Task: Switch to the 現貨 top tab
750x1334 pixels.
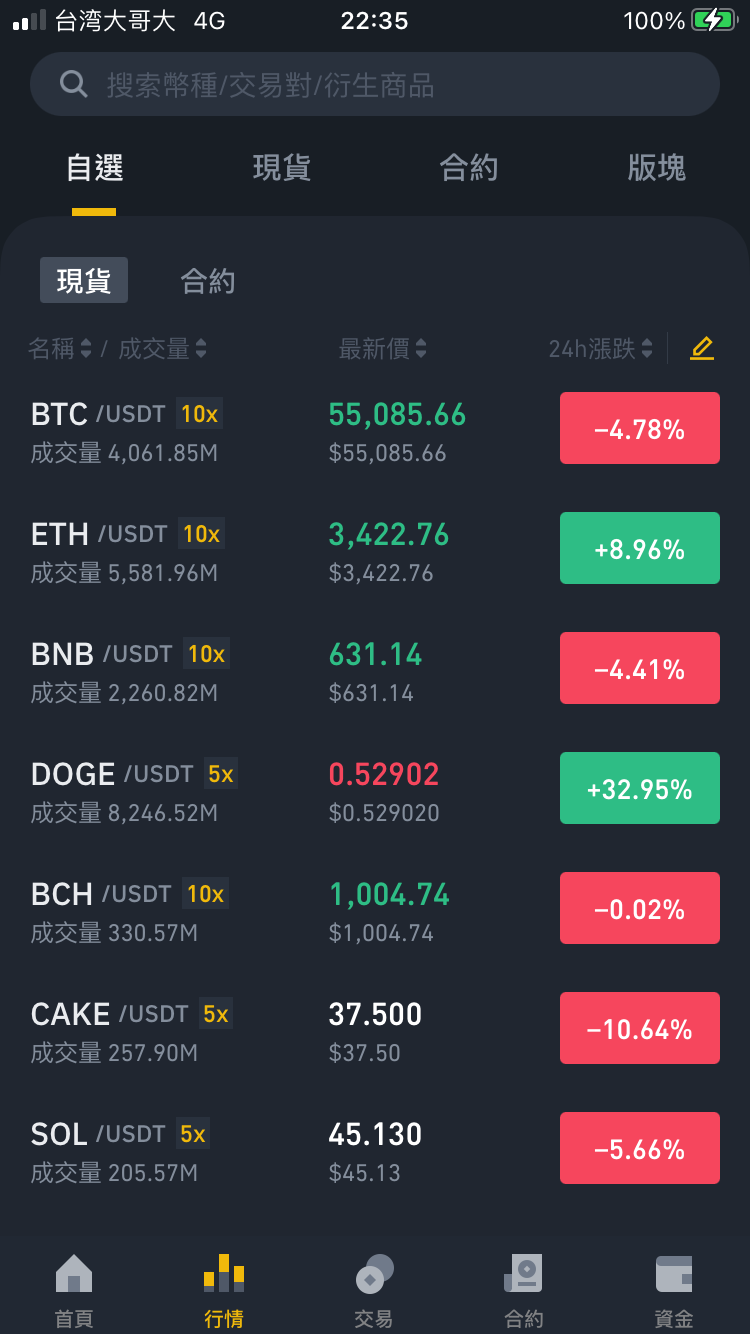Action: pyautogui.click(x=282, y=168)
